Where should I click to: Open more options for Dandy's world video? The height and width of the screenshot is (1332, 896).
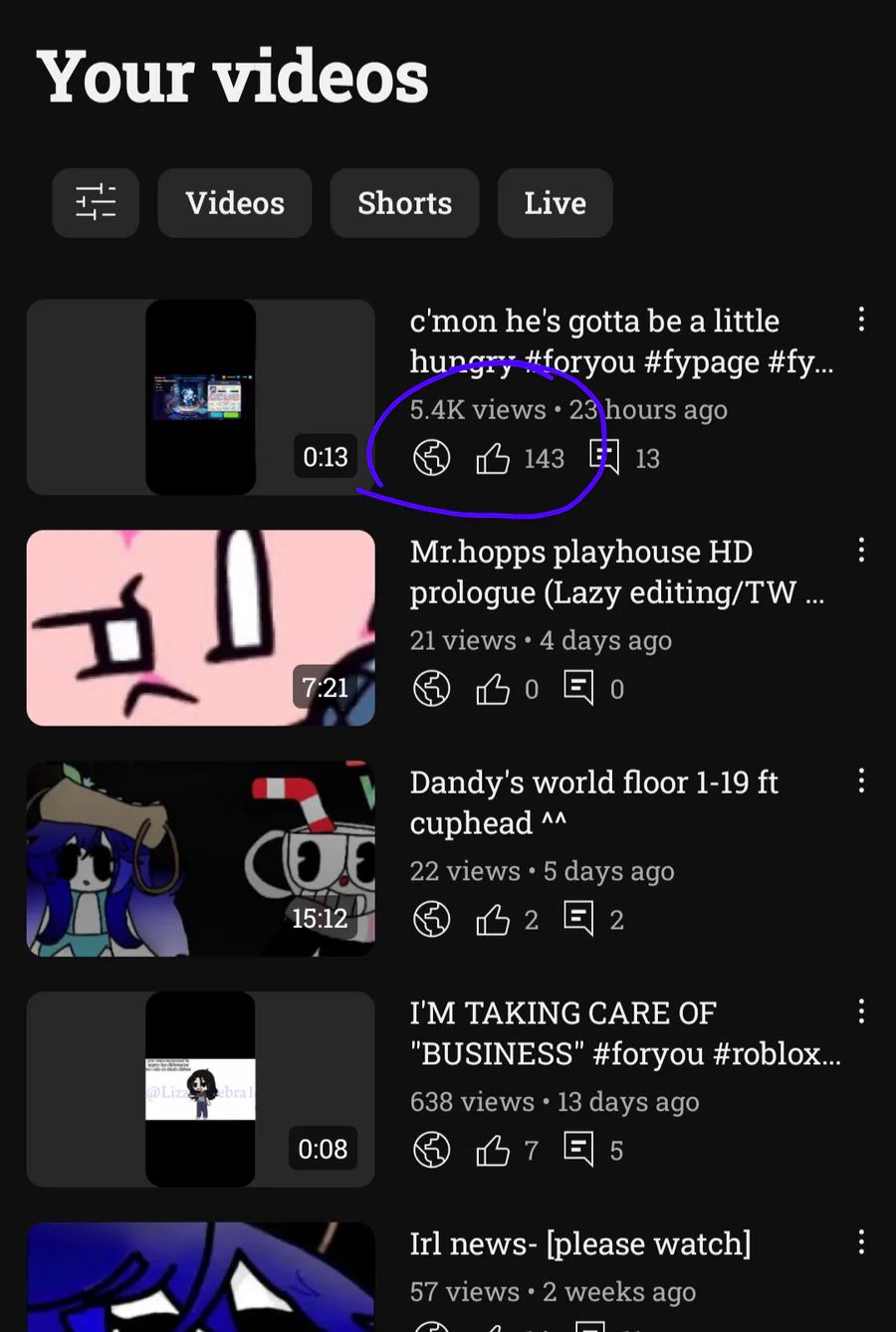click(x=861, y=781)
